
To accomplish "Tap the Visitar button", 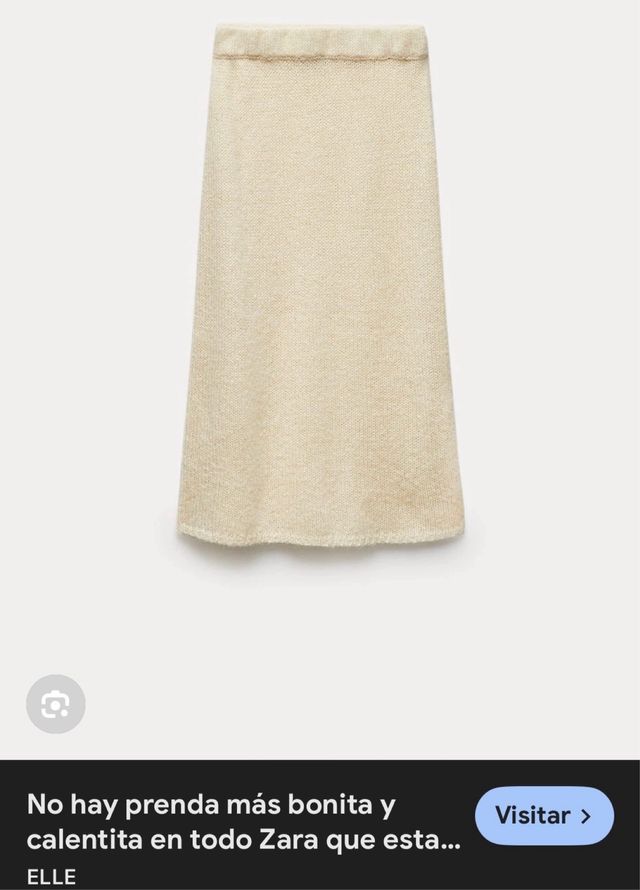I will click(x=544, y=815).
